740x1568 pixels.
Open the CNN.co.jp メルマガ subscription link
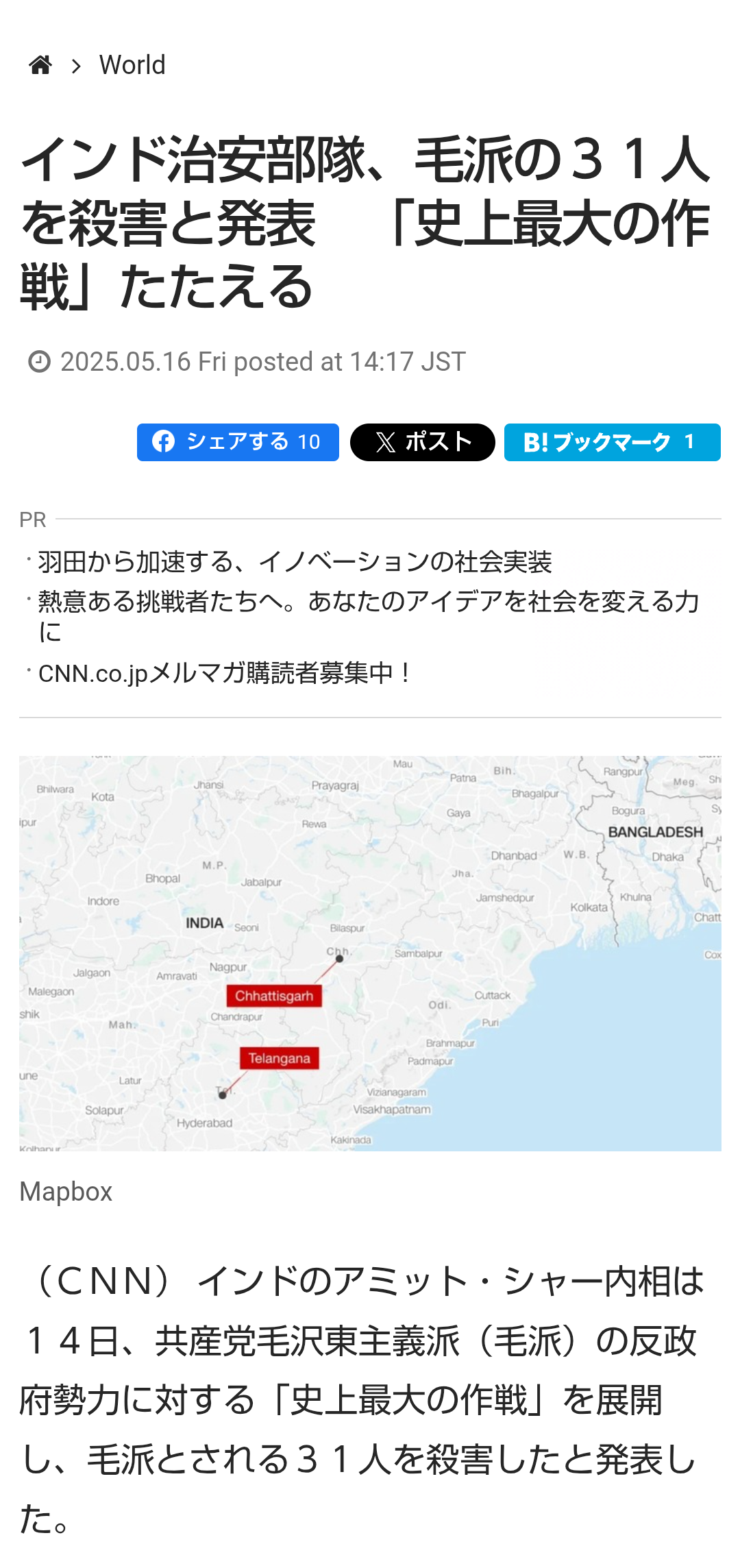point(224,673)
